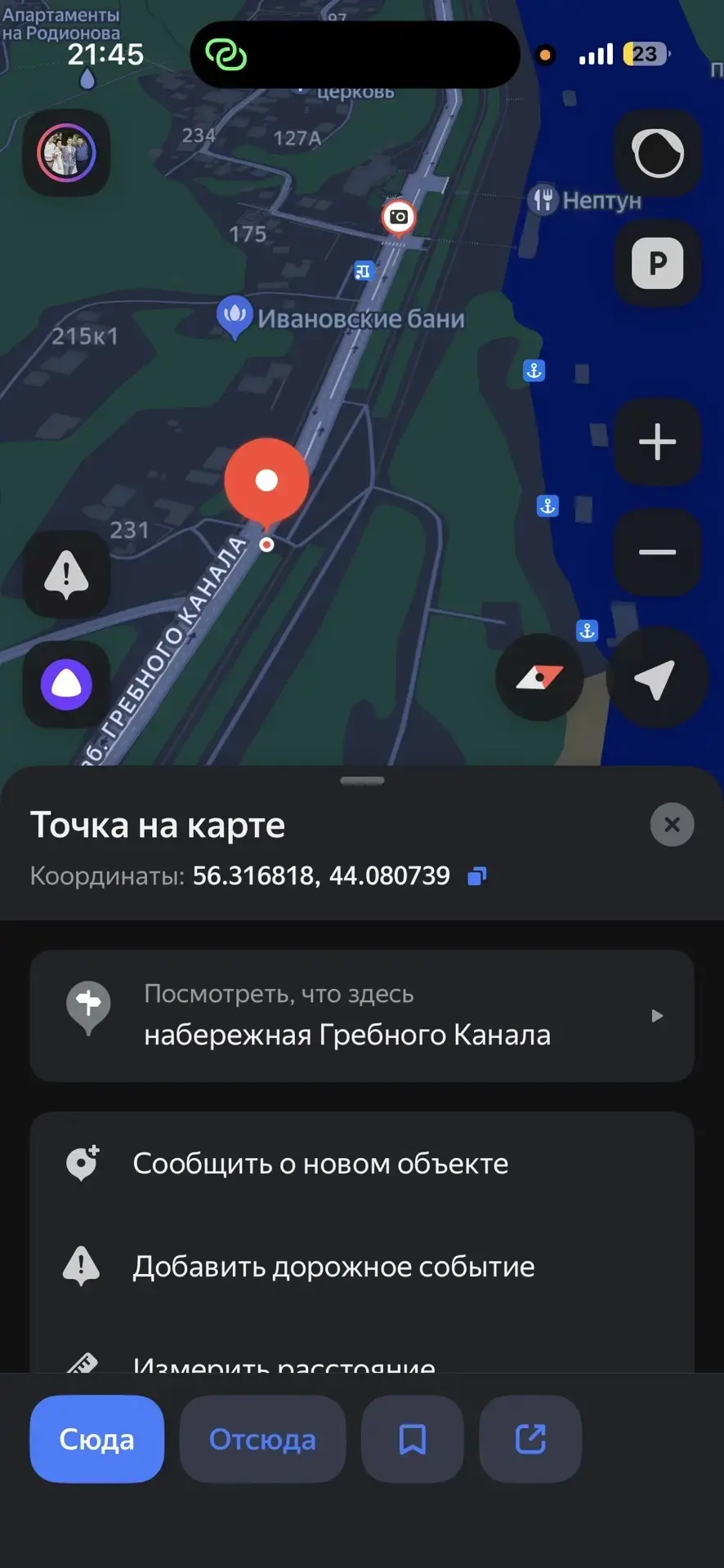Bookmark this point
This screenshot has height=1568, width=724.
pos(413,1439)
